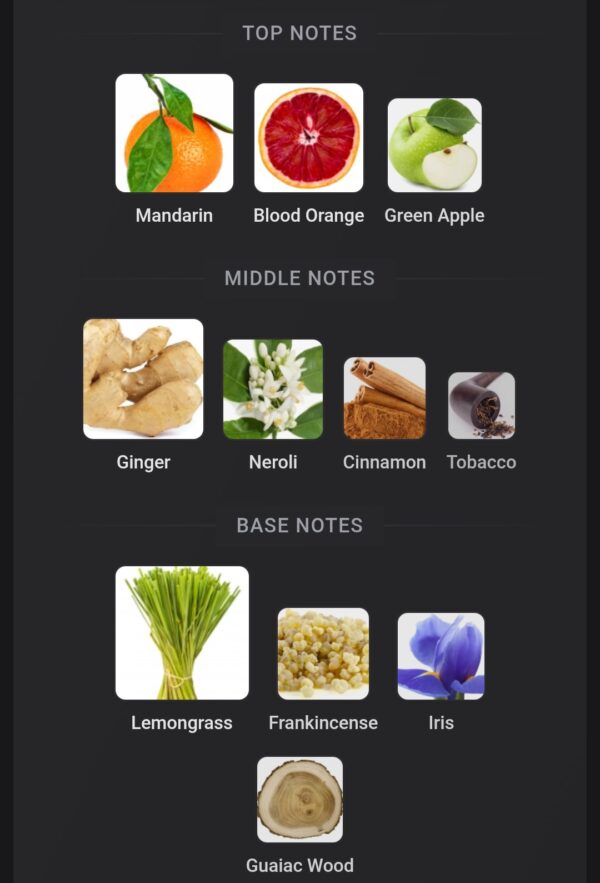600x883 pixels.
Task: Tap the Neroli note tile
Action: 273,389
